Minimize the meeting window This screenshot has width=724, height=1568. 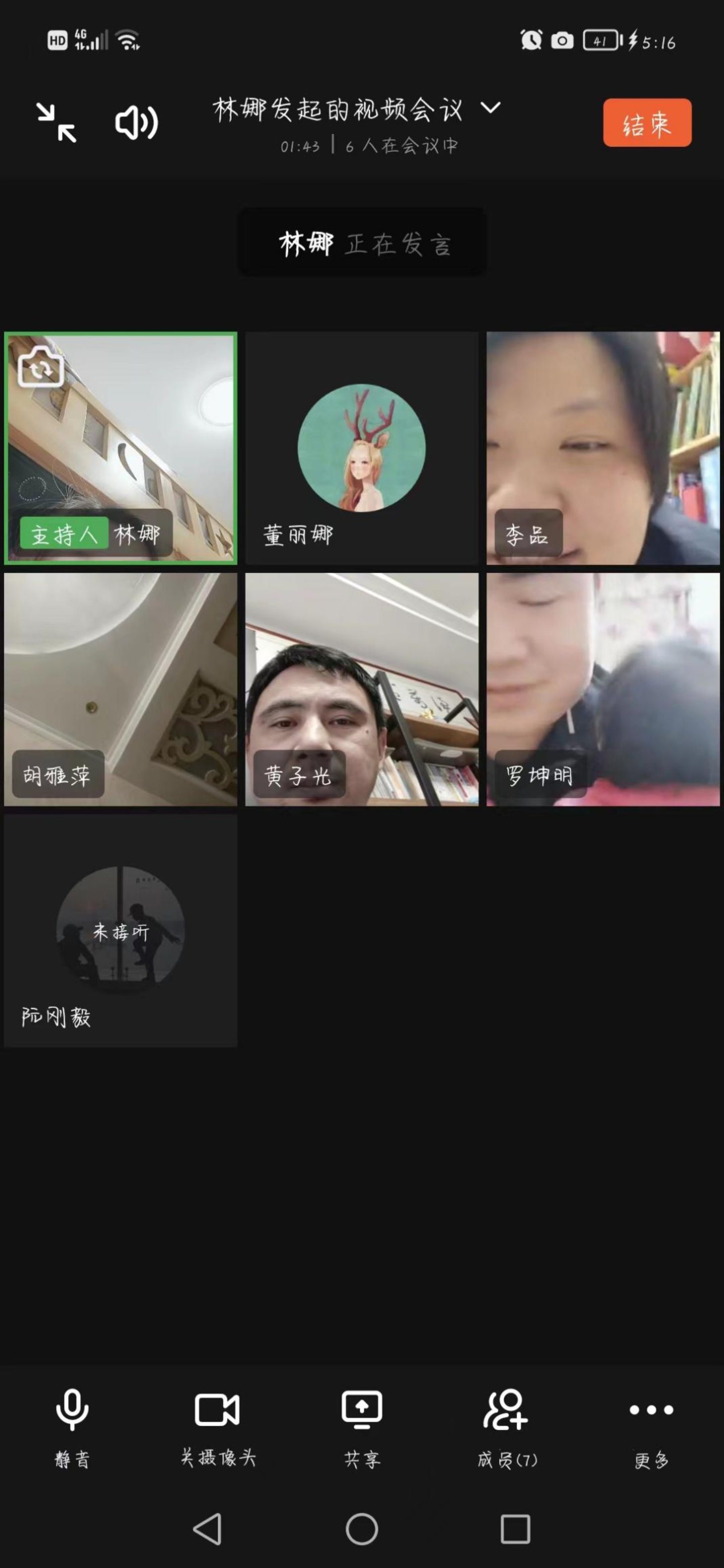point(56,123)
